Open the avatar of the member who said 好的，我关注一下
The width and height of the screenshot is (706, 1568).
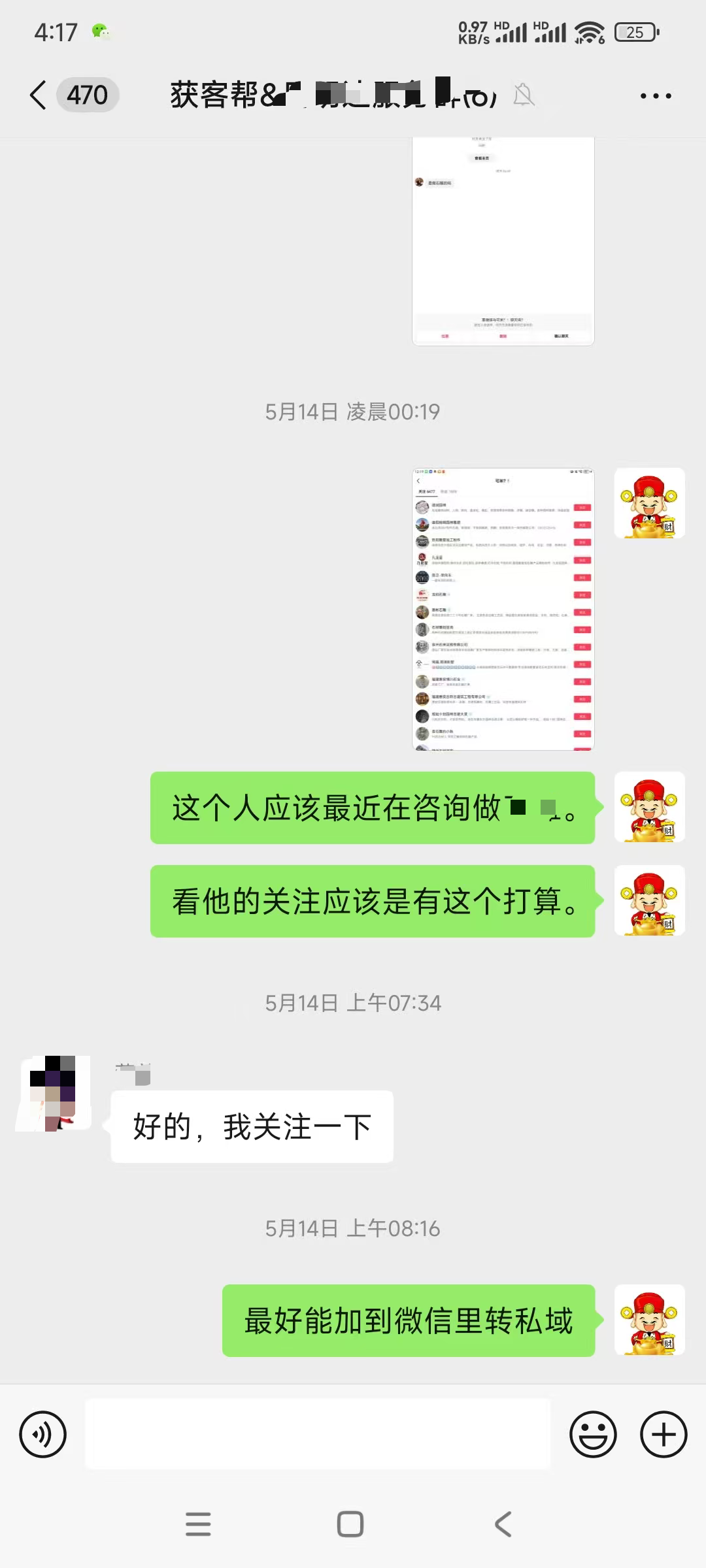[54, 1093]
